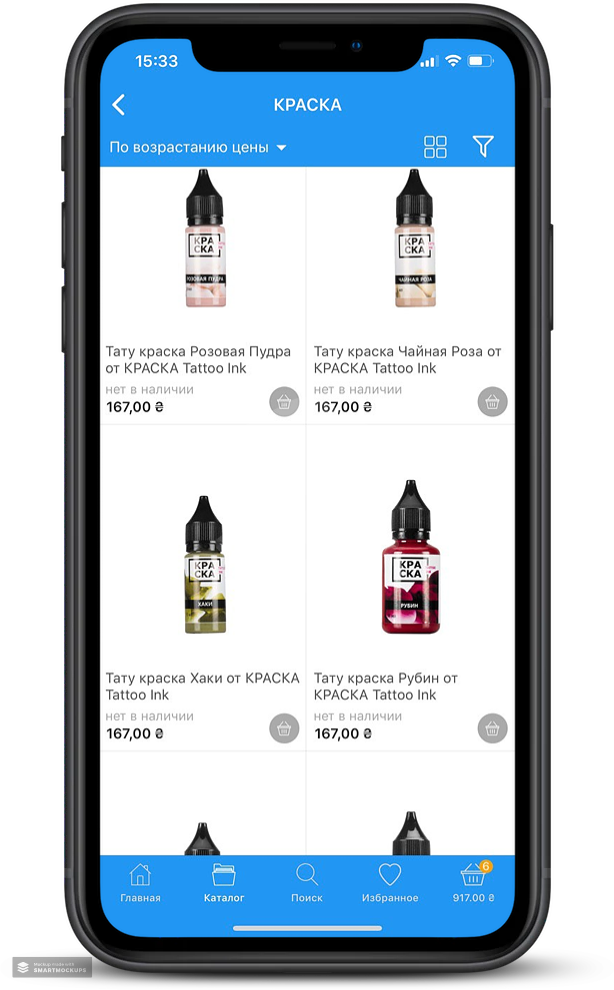Open the Избранное favorites tab
Viewport: 614px width, 990px height.
[390, 883]
